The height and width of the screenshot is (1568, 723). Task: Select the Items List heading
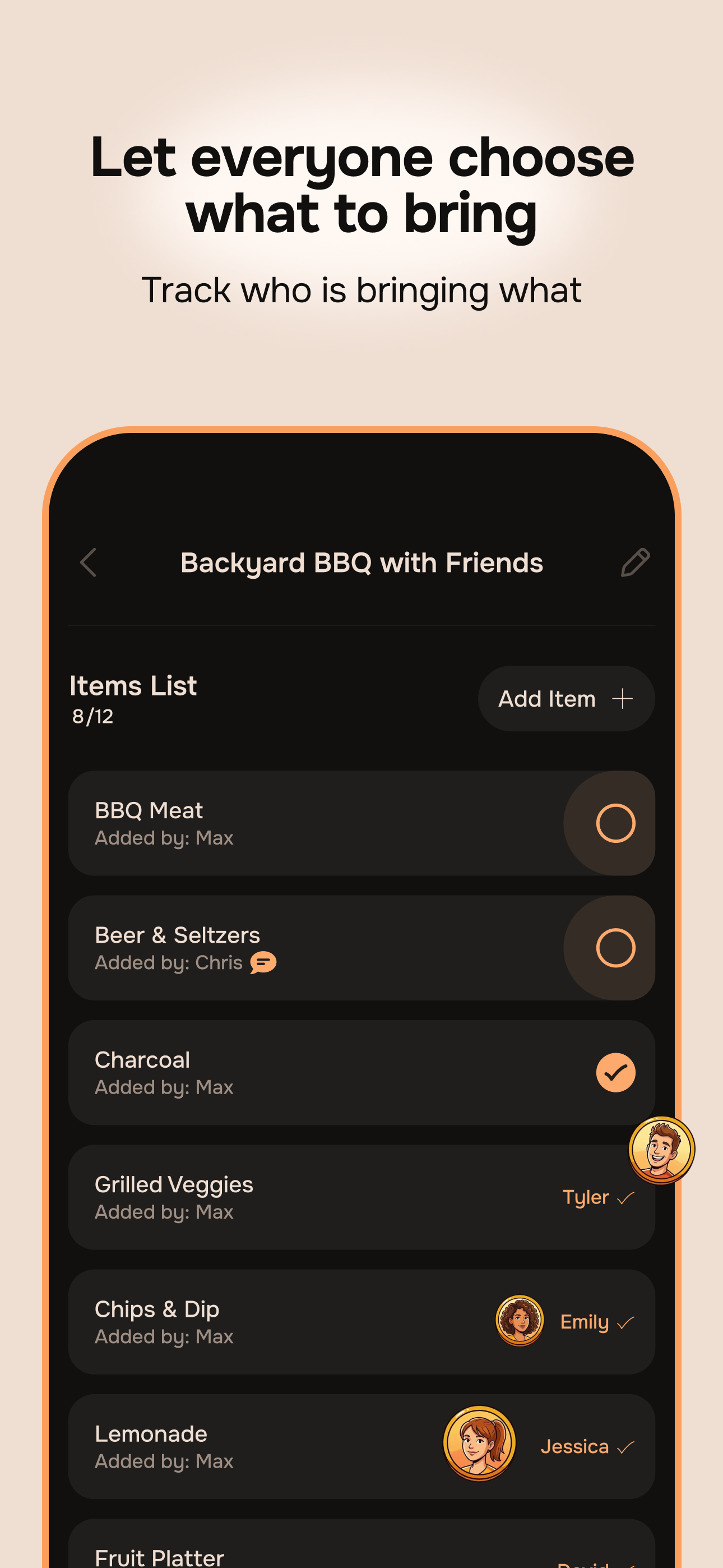133,686
